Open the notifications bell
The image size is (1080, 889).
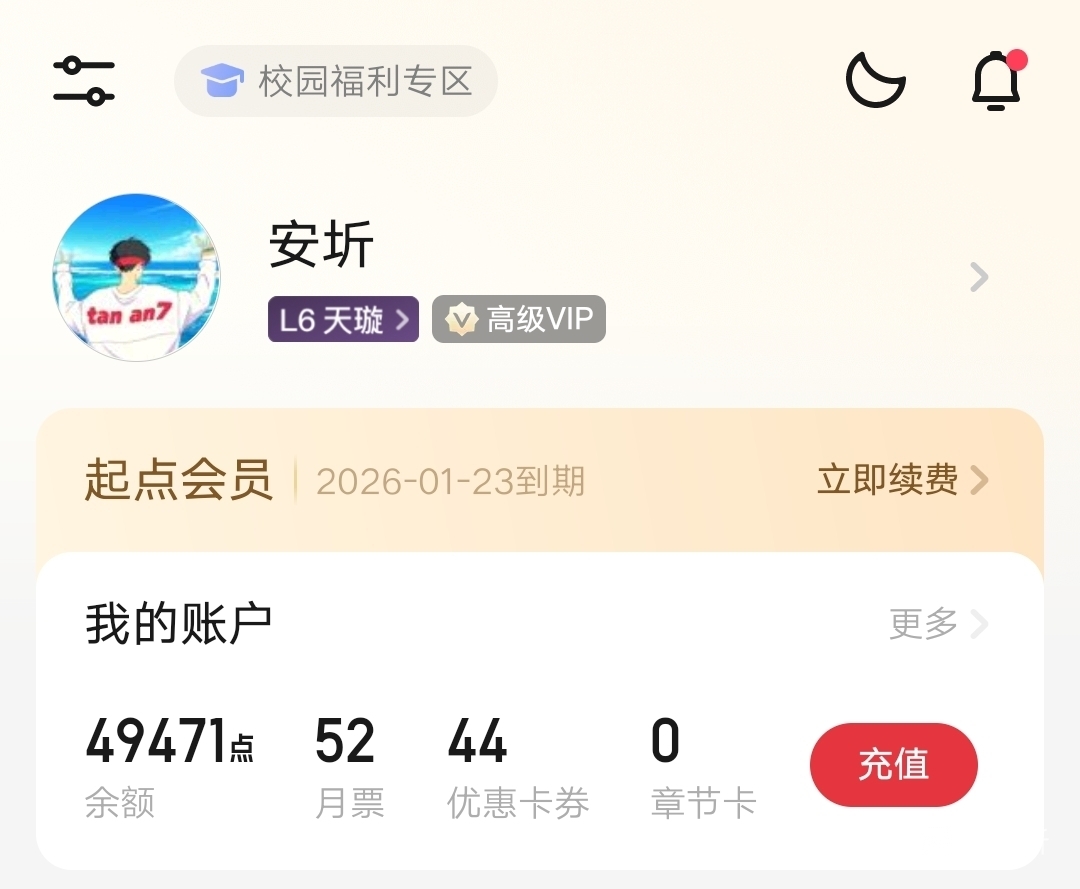coord(997,80)
